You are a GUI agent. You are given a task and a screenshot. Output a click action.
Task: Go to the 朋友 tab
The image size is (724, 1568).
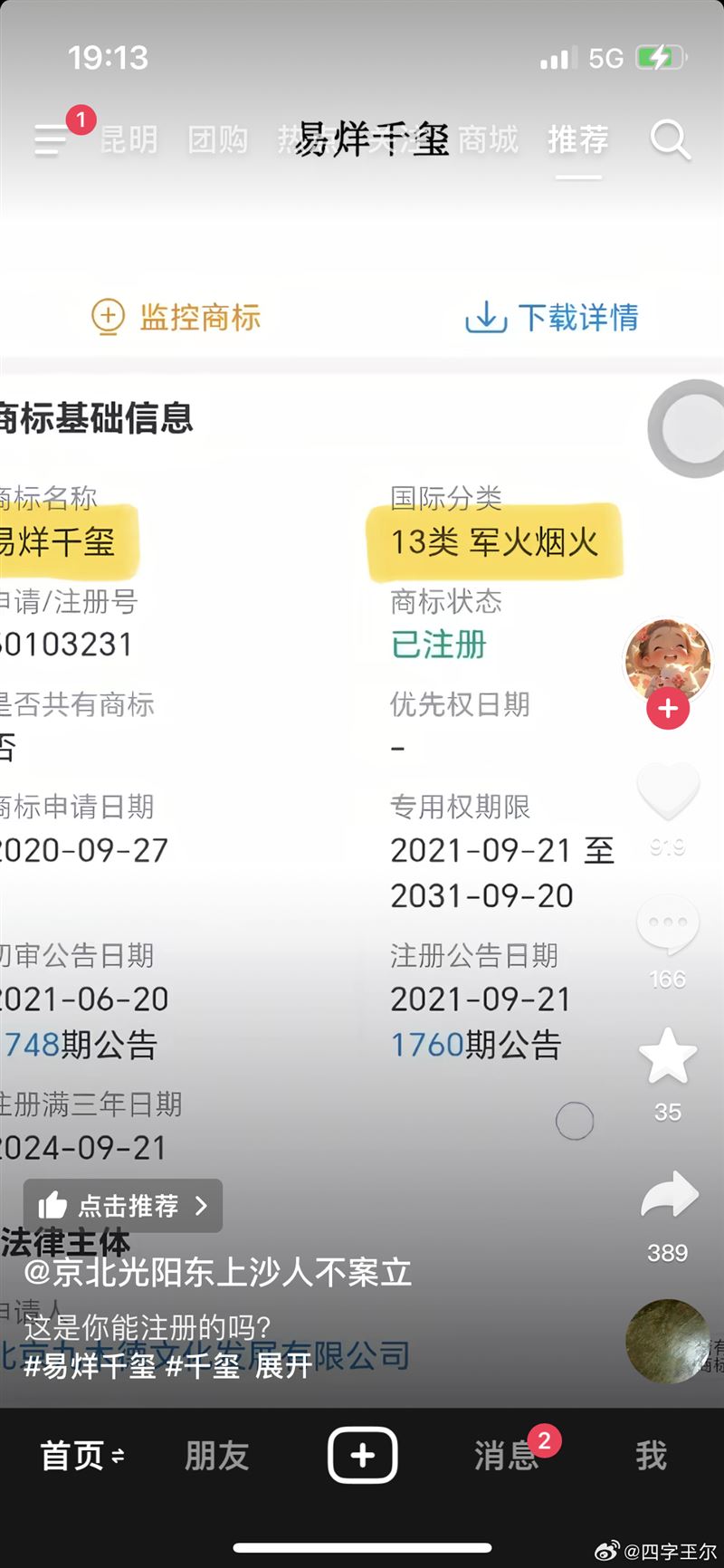(217, 1456)
